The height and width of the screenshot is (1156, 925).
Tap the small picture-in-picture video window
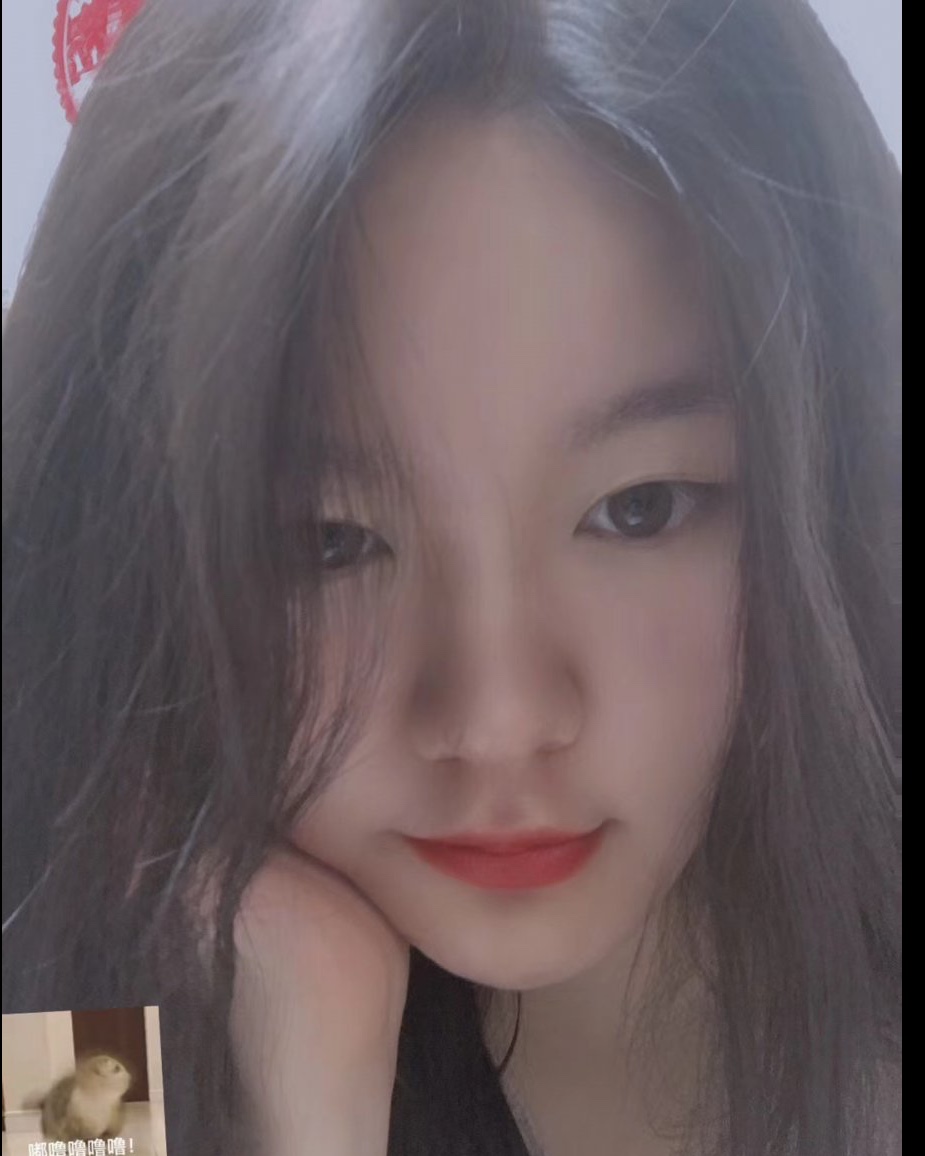pos(82,1082)
